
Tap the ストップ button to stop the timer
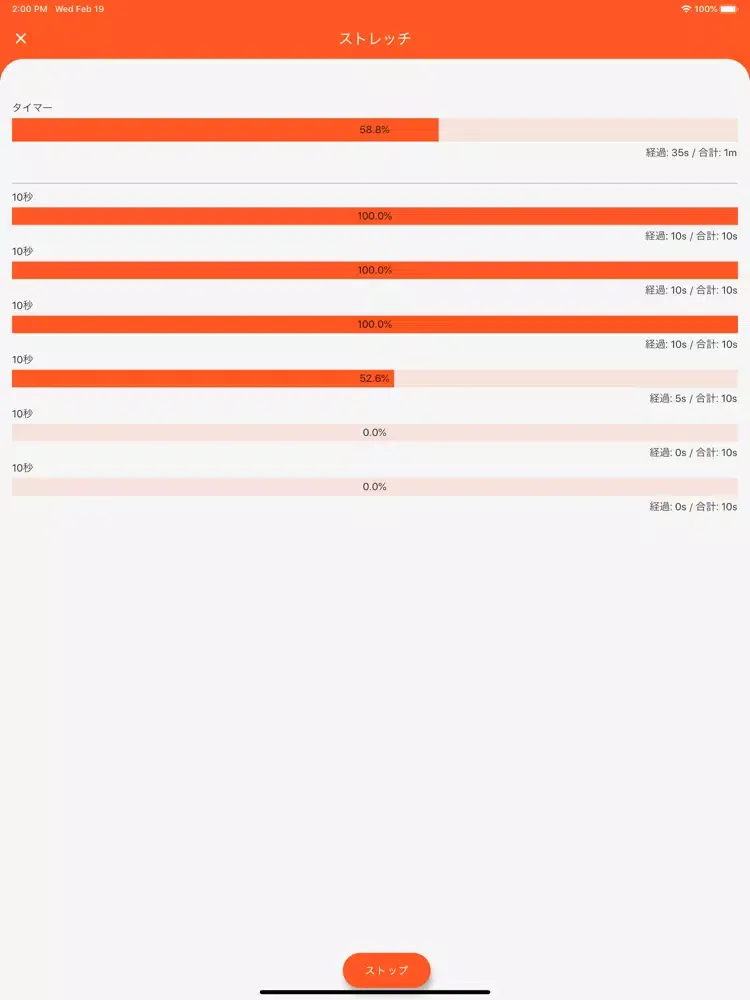tap(386, 970)
